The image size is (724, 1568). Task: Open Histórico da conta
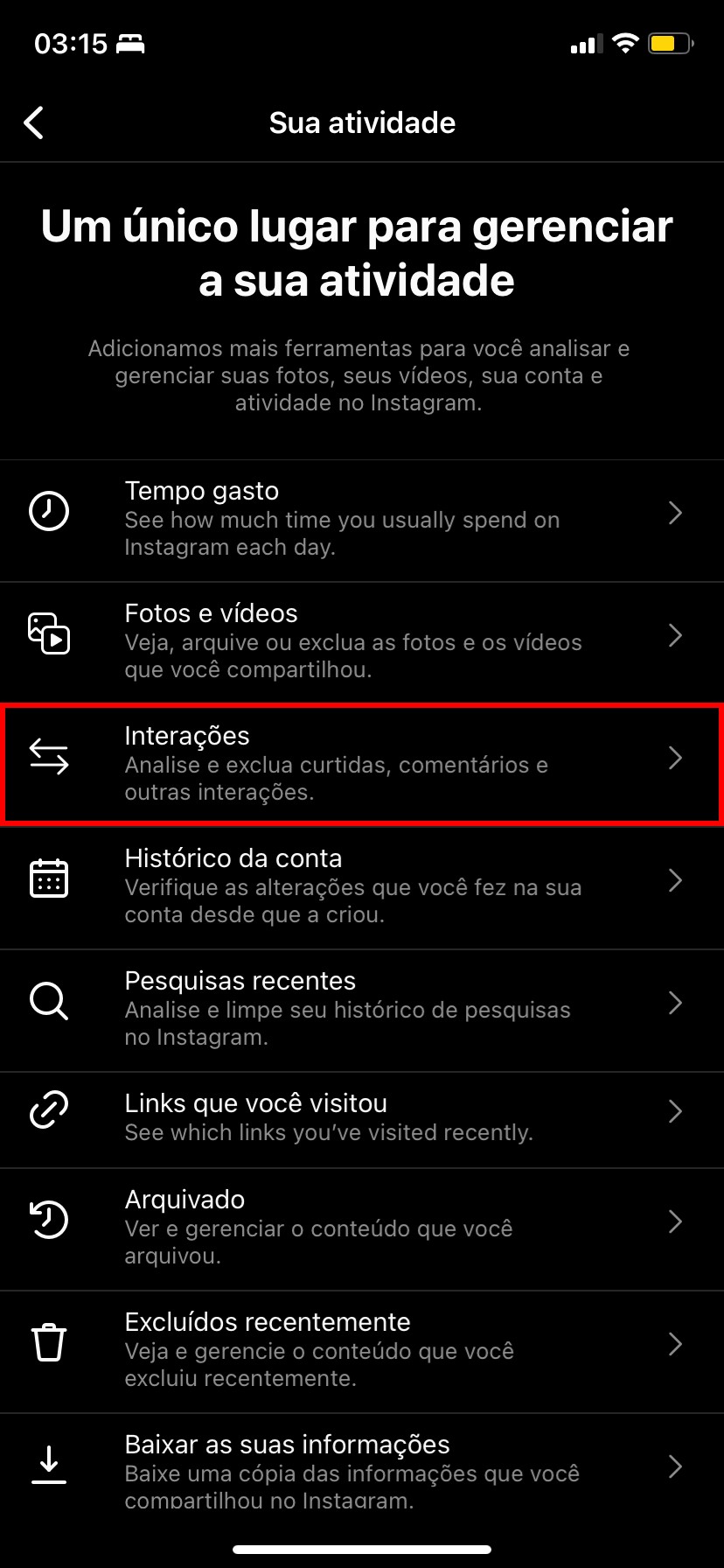[x=362, y=886]
